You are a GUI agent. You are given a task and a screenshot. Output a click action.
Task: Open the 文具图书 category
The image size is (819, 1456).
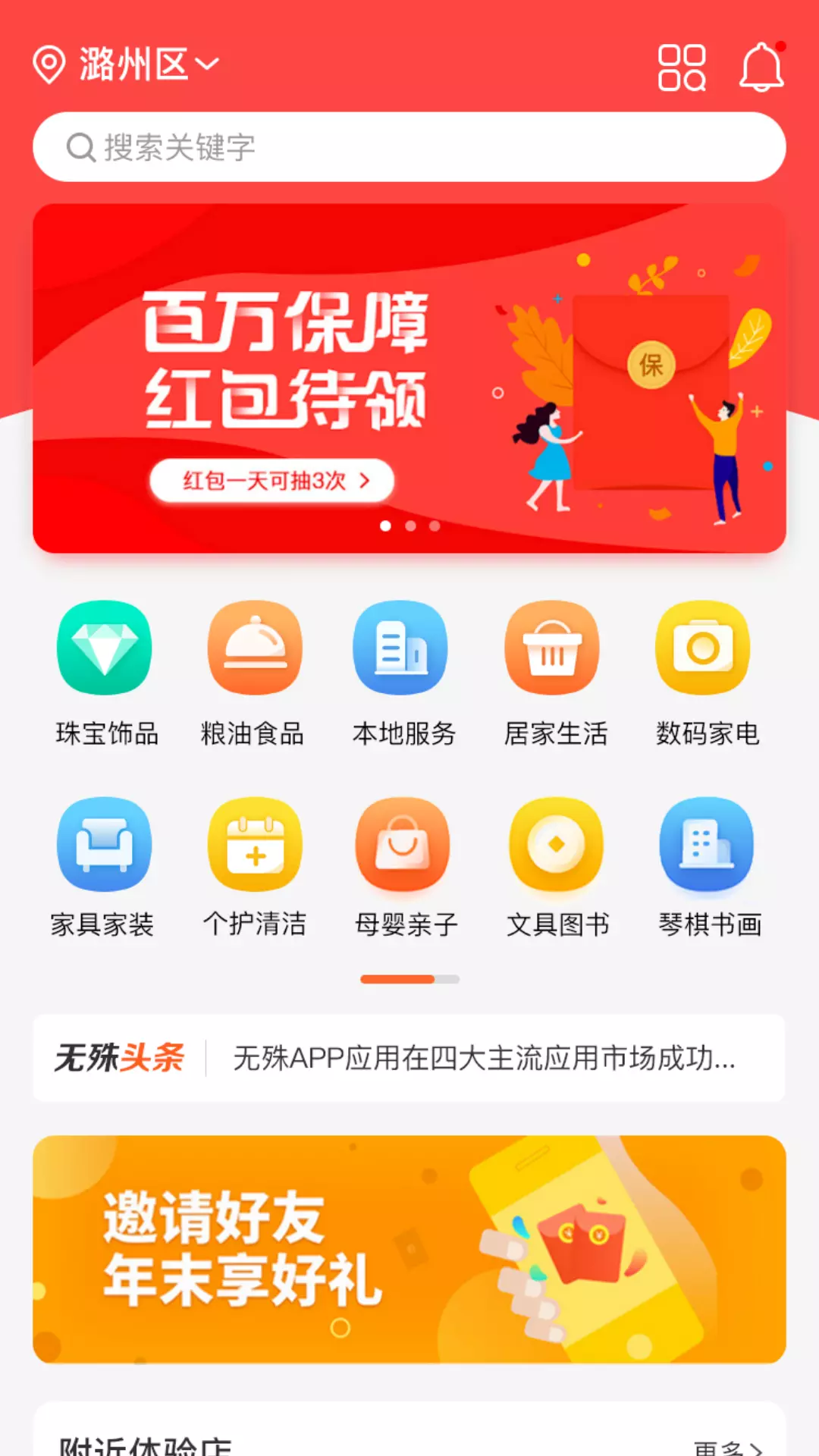point(557,868)
